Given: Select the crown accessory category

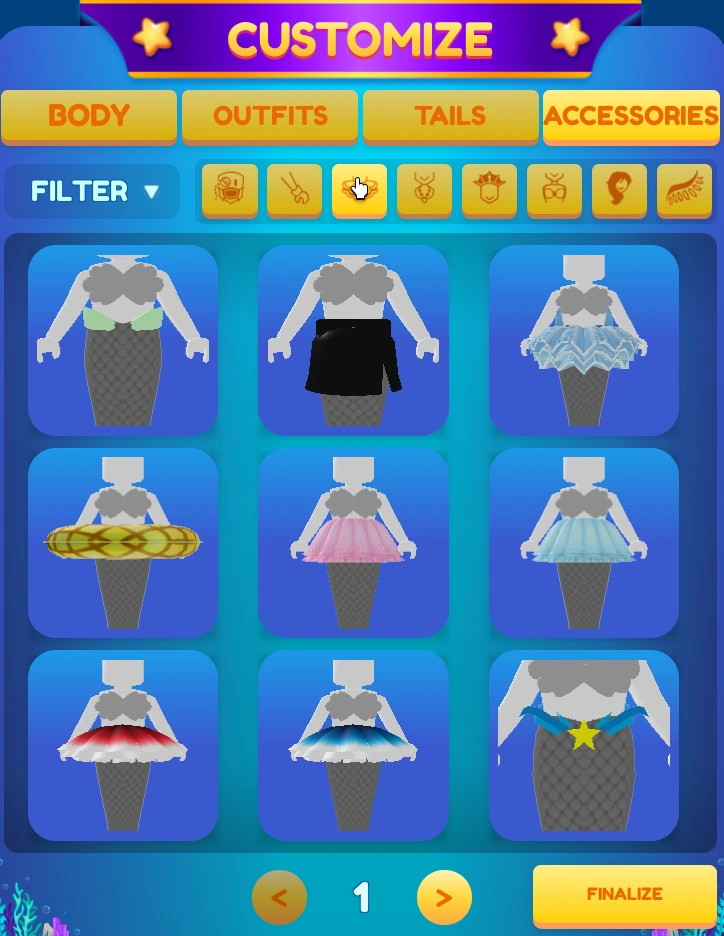Looking at the screenshot, I should [x=489, y=189].
